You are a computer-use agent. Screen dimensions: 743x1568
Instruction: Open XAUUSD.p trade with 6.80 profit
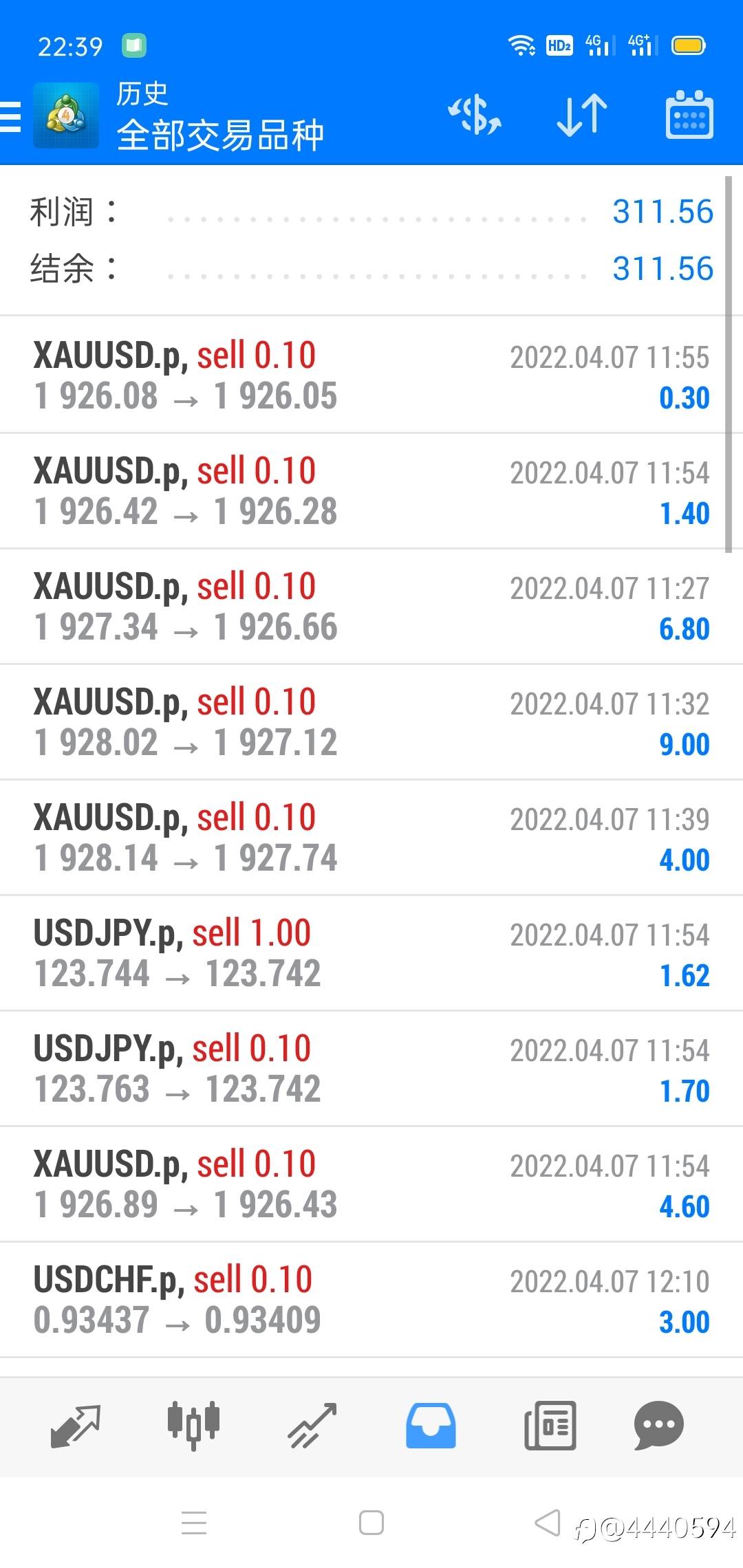[x=371, y=607]
